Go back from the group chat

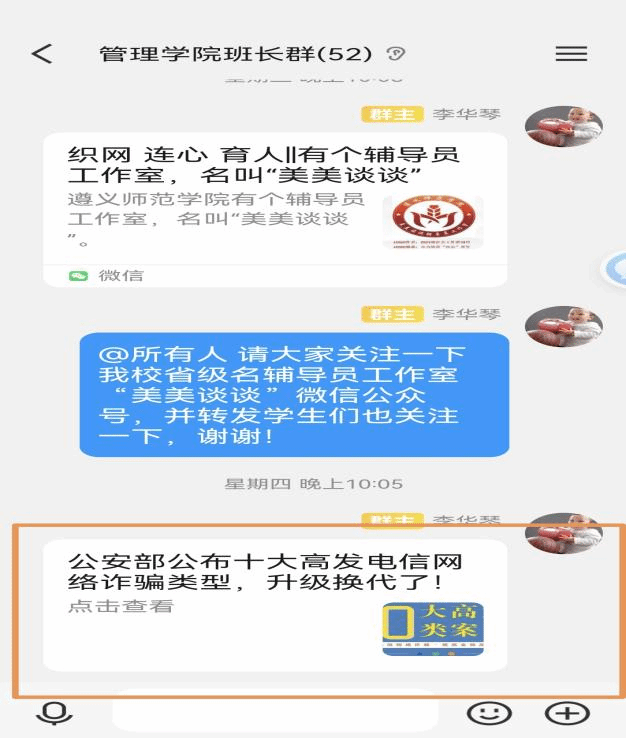click(41, 54)
